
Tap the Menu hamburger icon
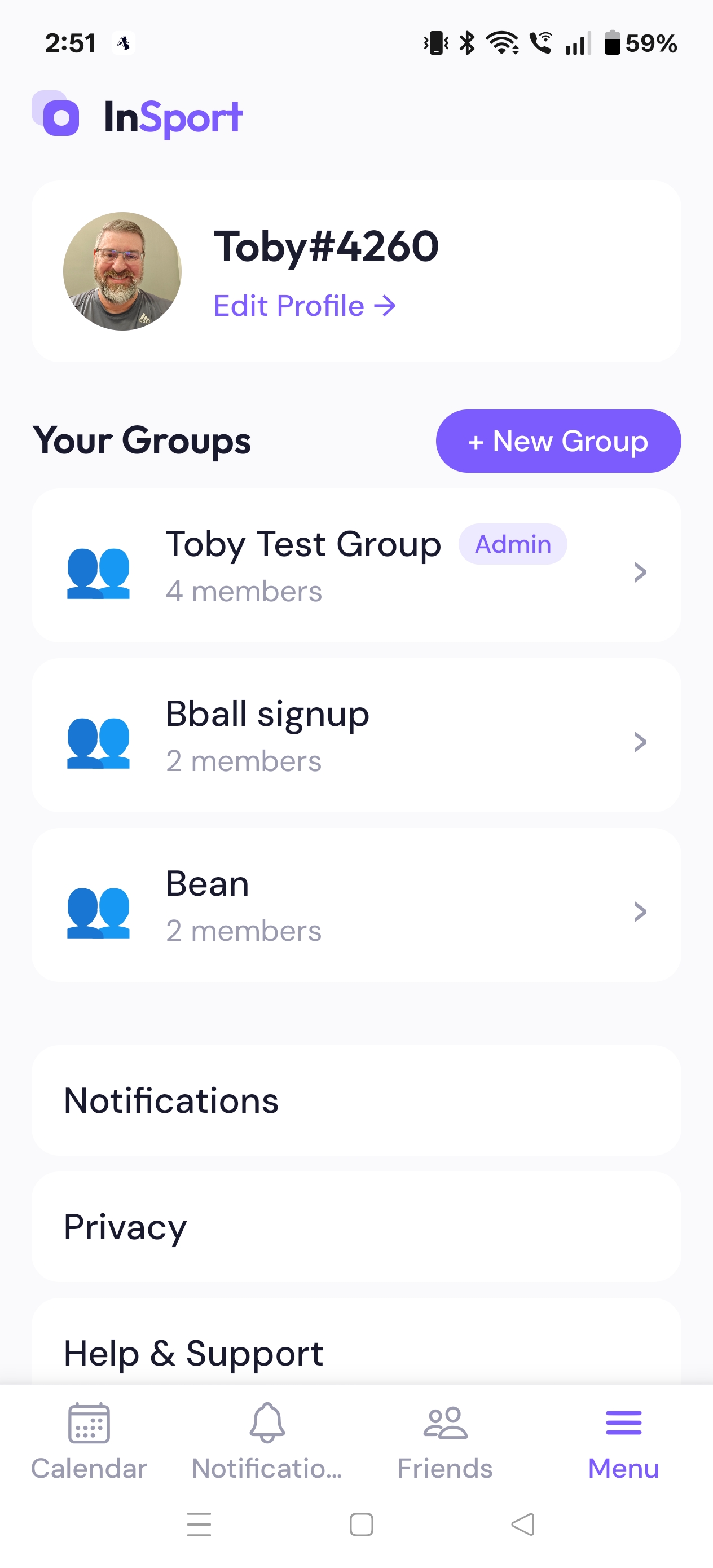[623, 1422]
